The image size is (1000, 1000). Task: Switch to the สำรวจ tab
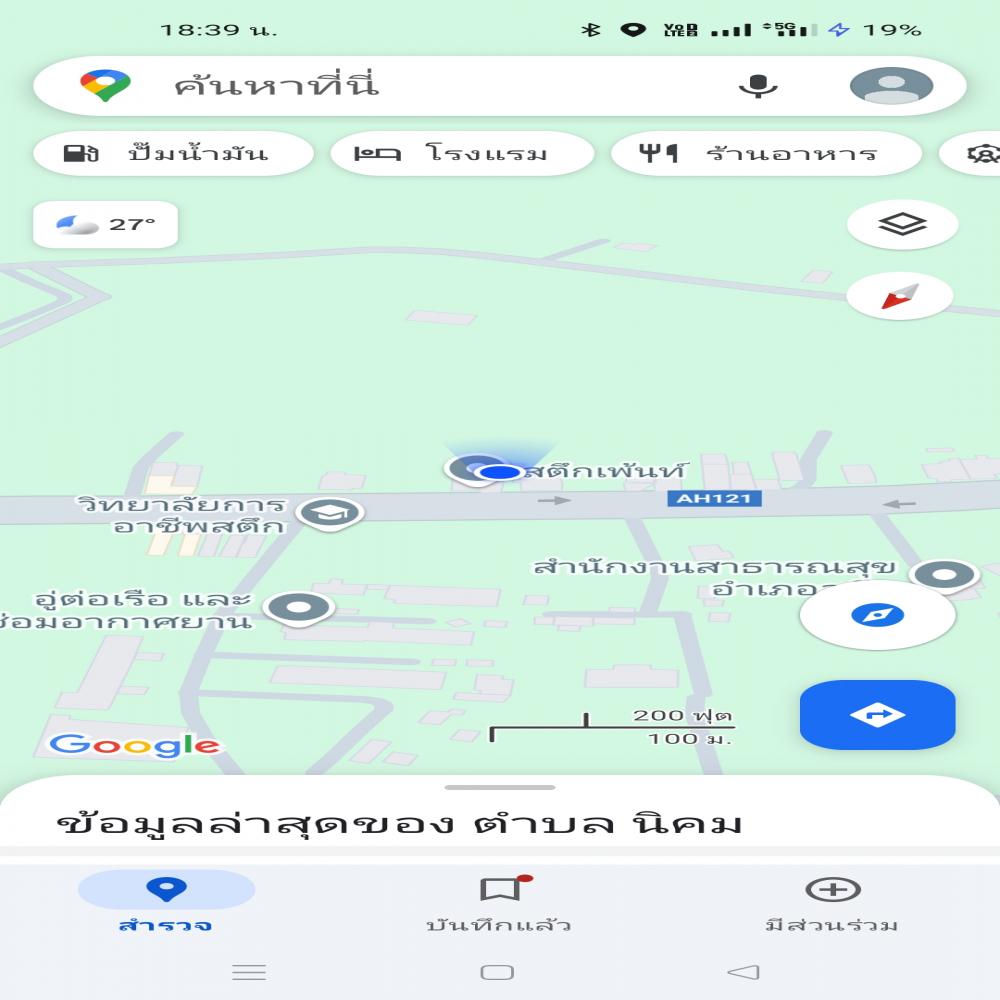(x=166, y=902)
